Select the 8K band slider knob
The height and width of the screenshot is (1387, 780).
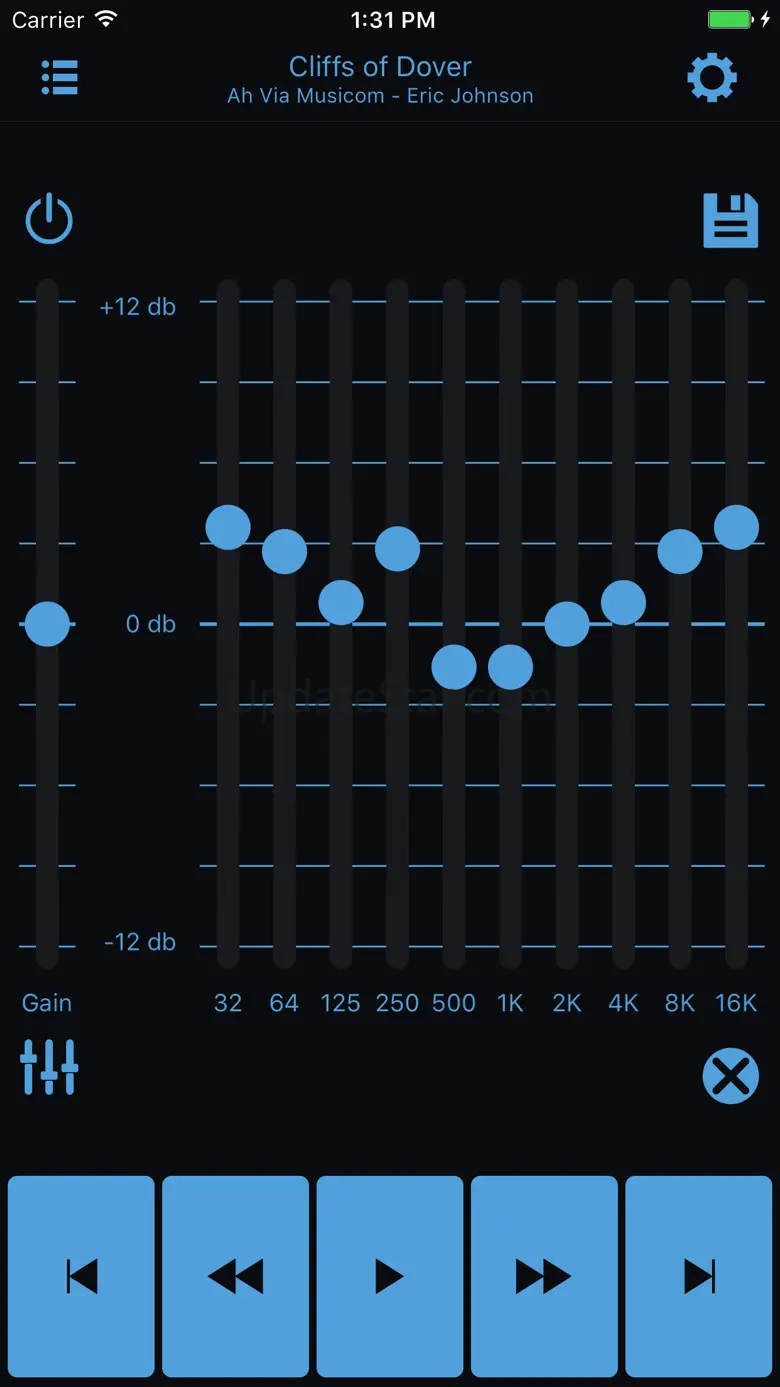pos(680,551)
